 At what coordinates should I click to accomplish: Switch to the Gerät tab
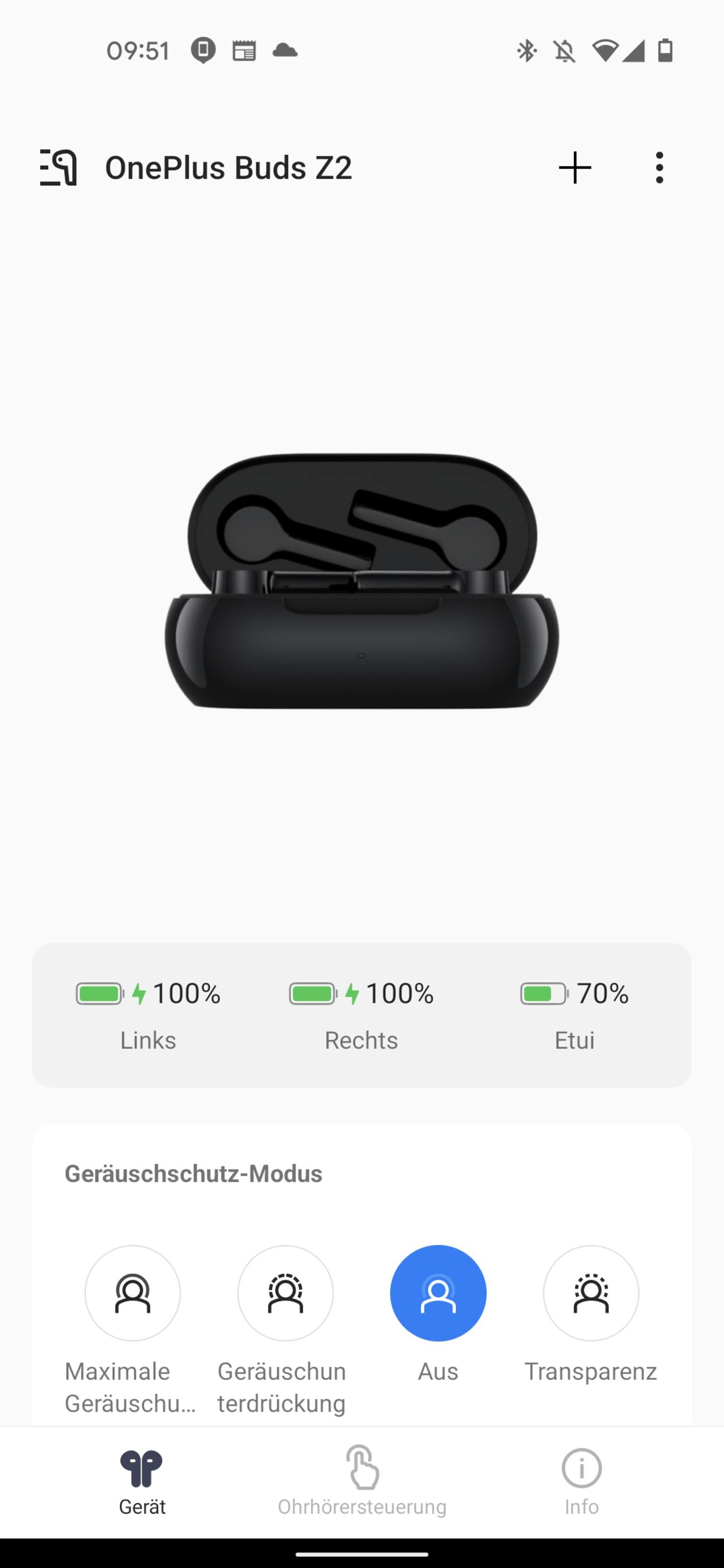tap(142, 1481)
